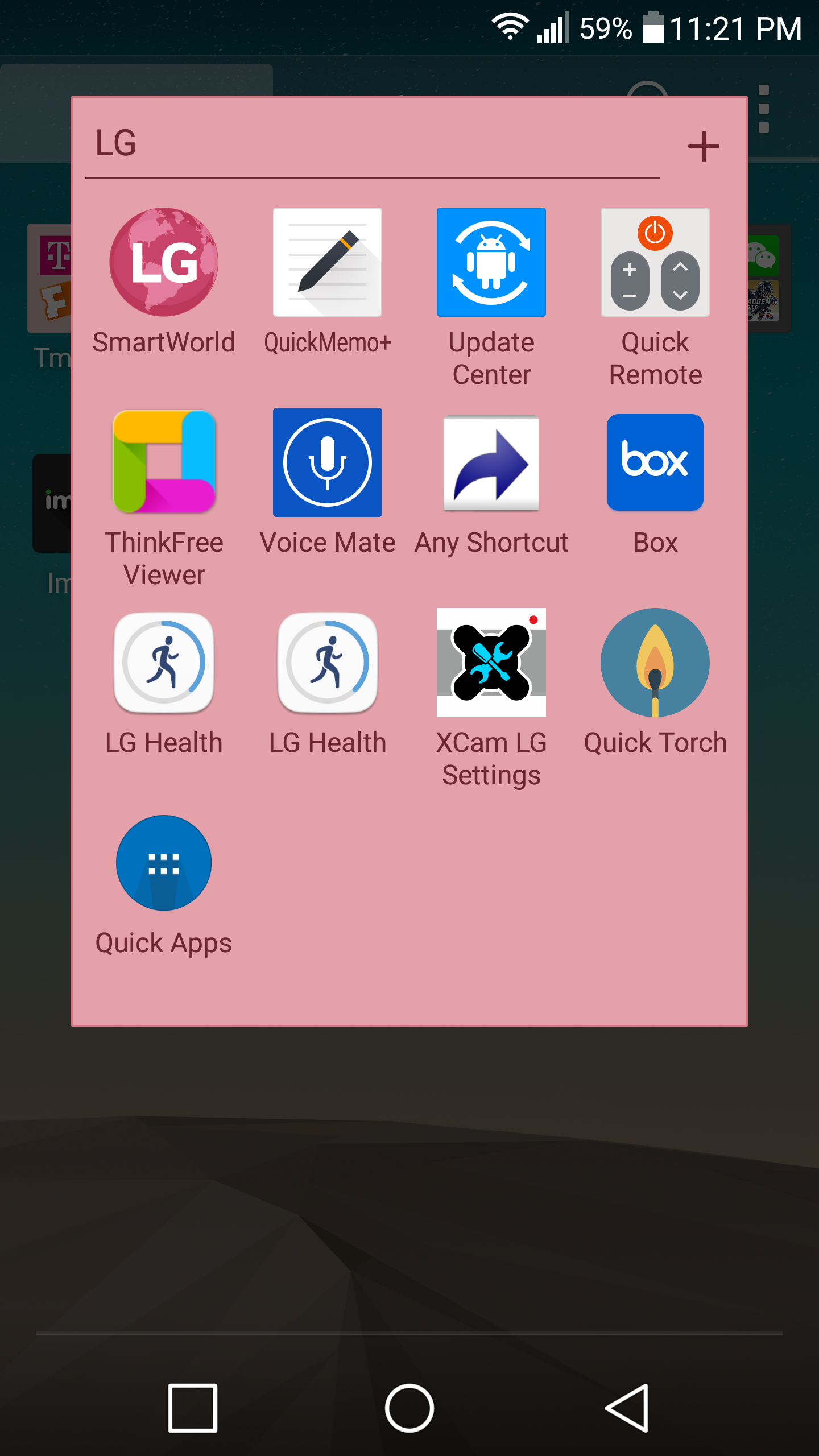Tap outside the folder to dismiss it
Image resolution: width=819 pixels, height=1456 pixels.
[409, 1194]
